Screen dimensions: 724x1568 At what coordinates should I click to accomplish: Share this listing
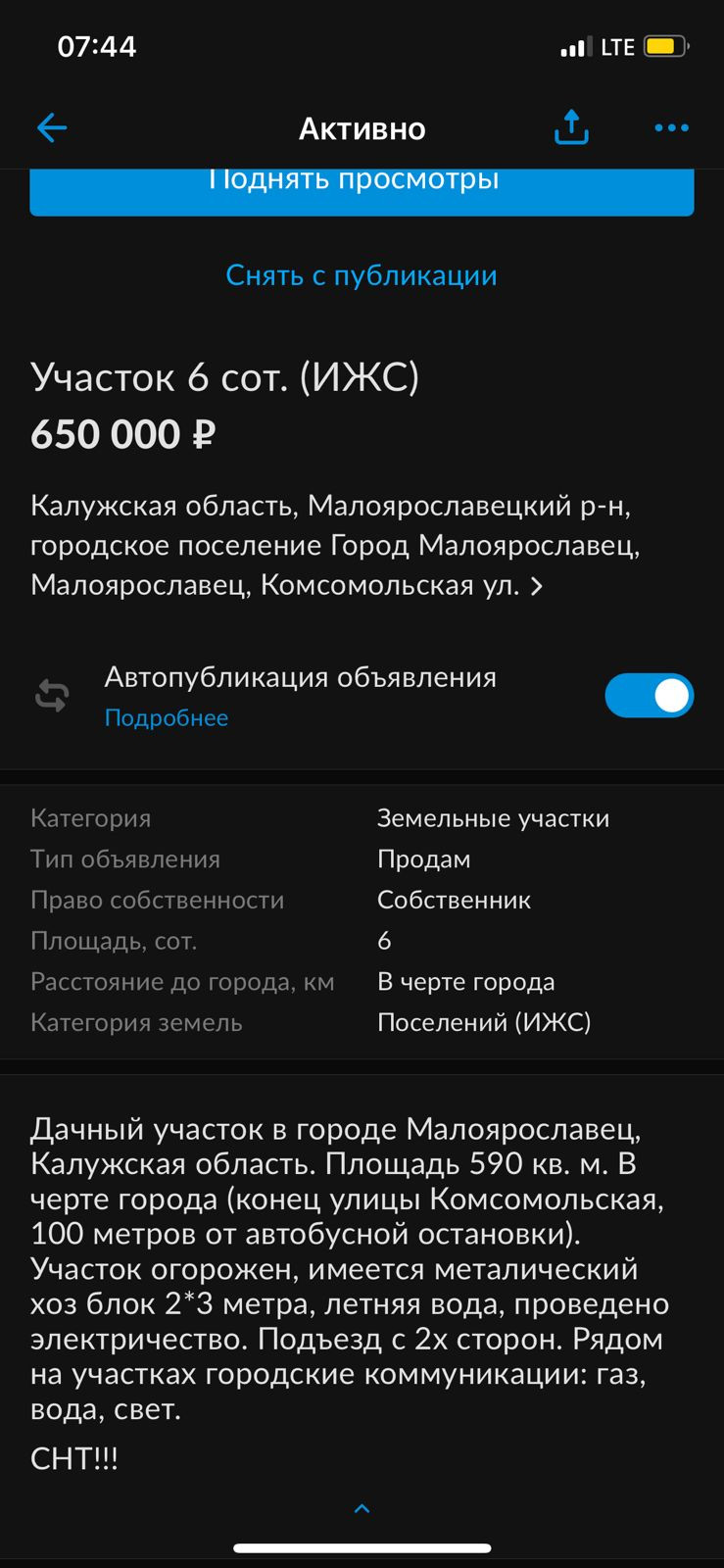(x=571, y=127)
